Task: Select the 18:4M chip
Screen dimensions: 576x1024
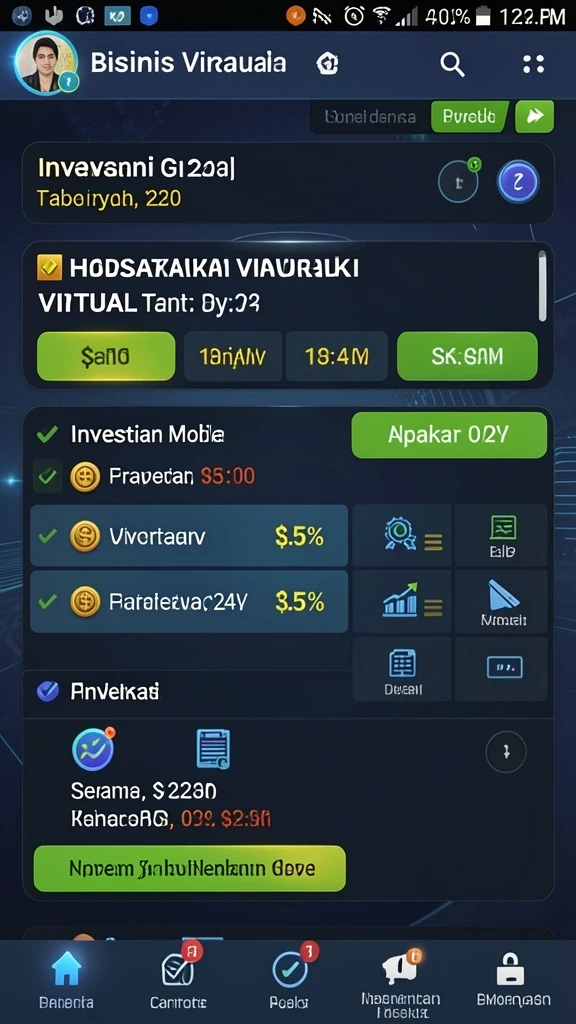Action: [336, 356]
